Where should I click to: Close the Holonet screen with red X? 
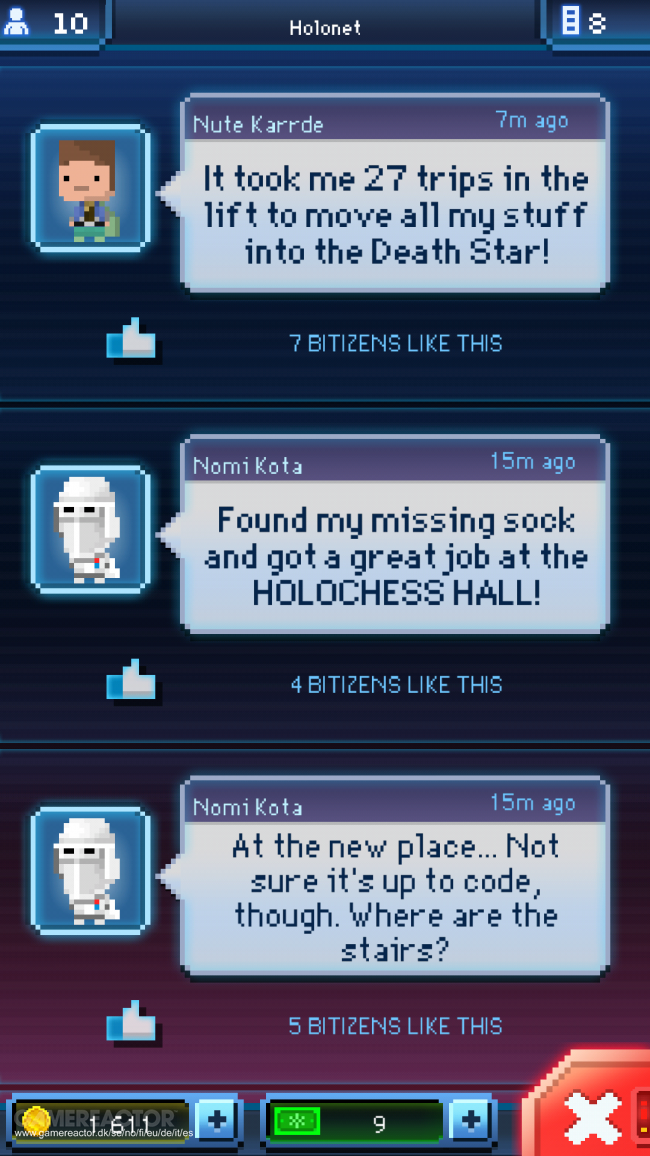tap(592, 1115)
